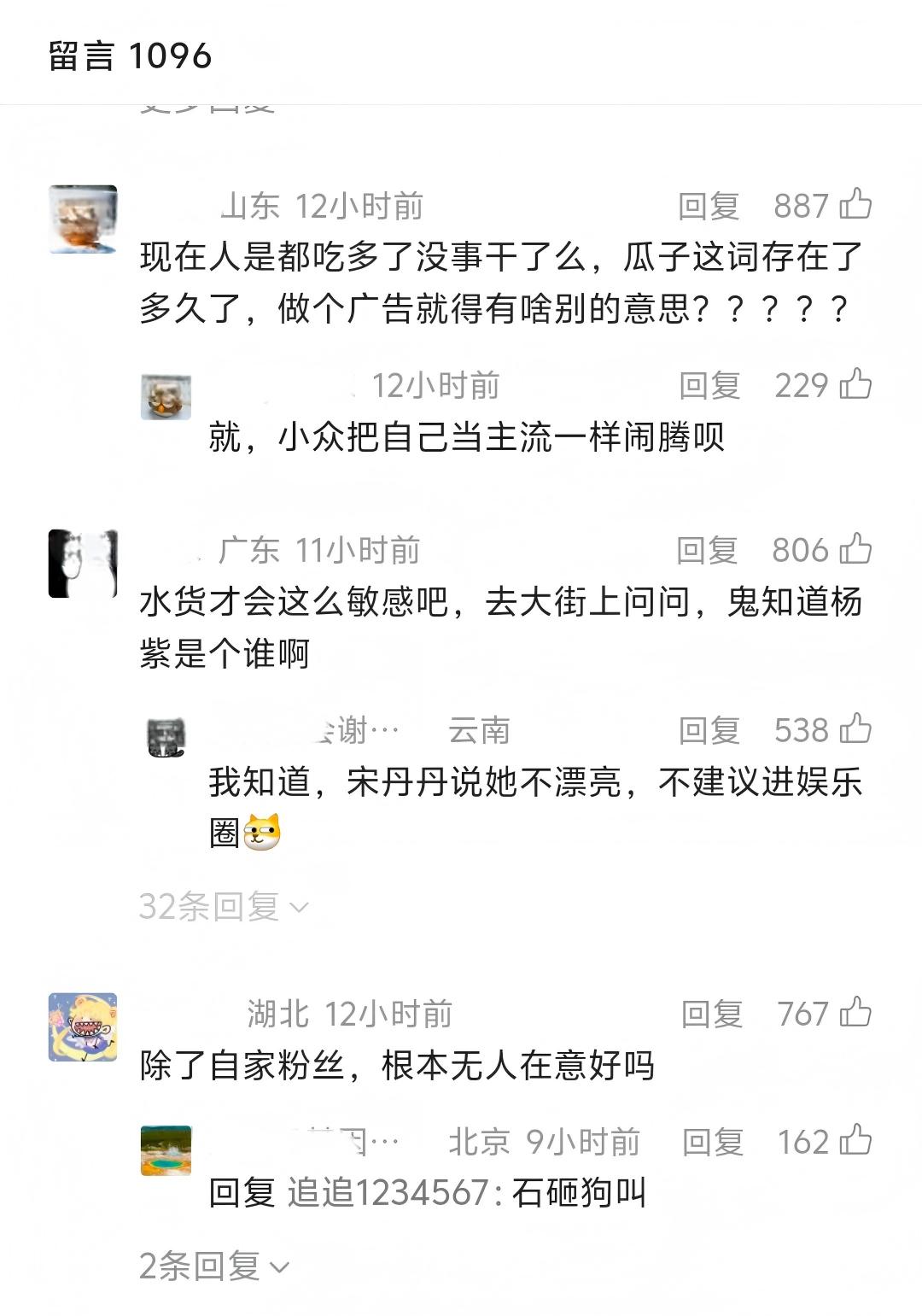Image resolution: width=922 pixels, height=1316 pixels.
Task: Like the 宋丹丹说她不漂亮 reply
Action: (855, 729)
